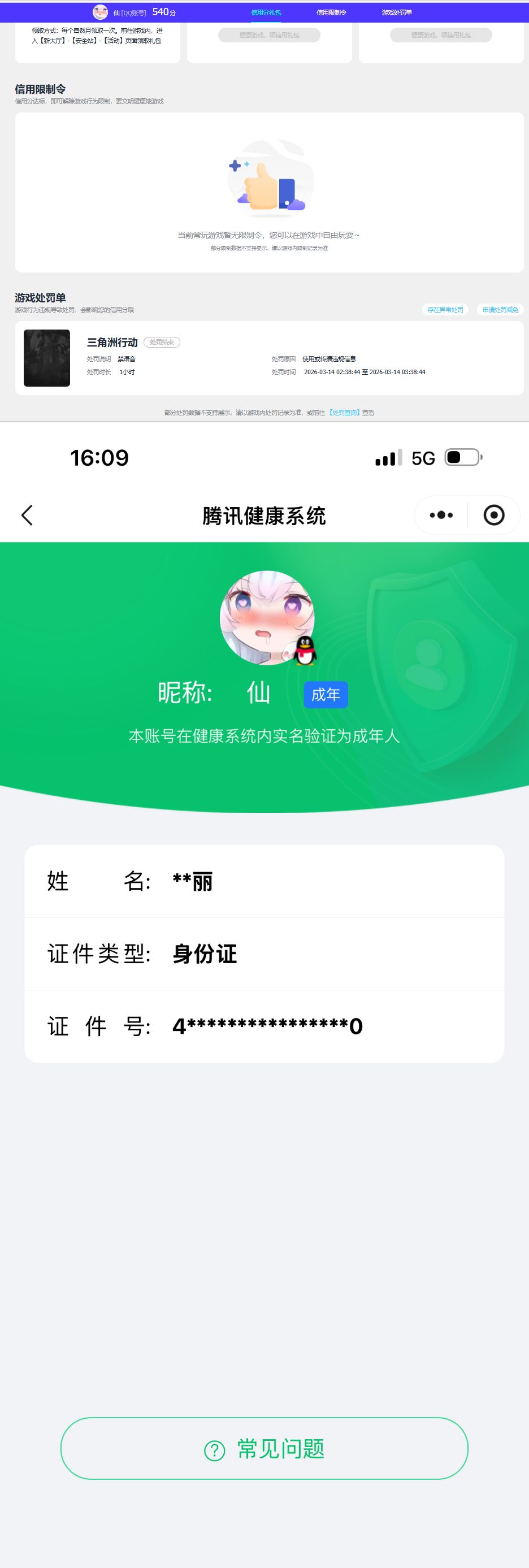Click the 处罚结束 status tag
Image resolution: width=529 pixels, height=1568 pixels.
coord(162,341)
